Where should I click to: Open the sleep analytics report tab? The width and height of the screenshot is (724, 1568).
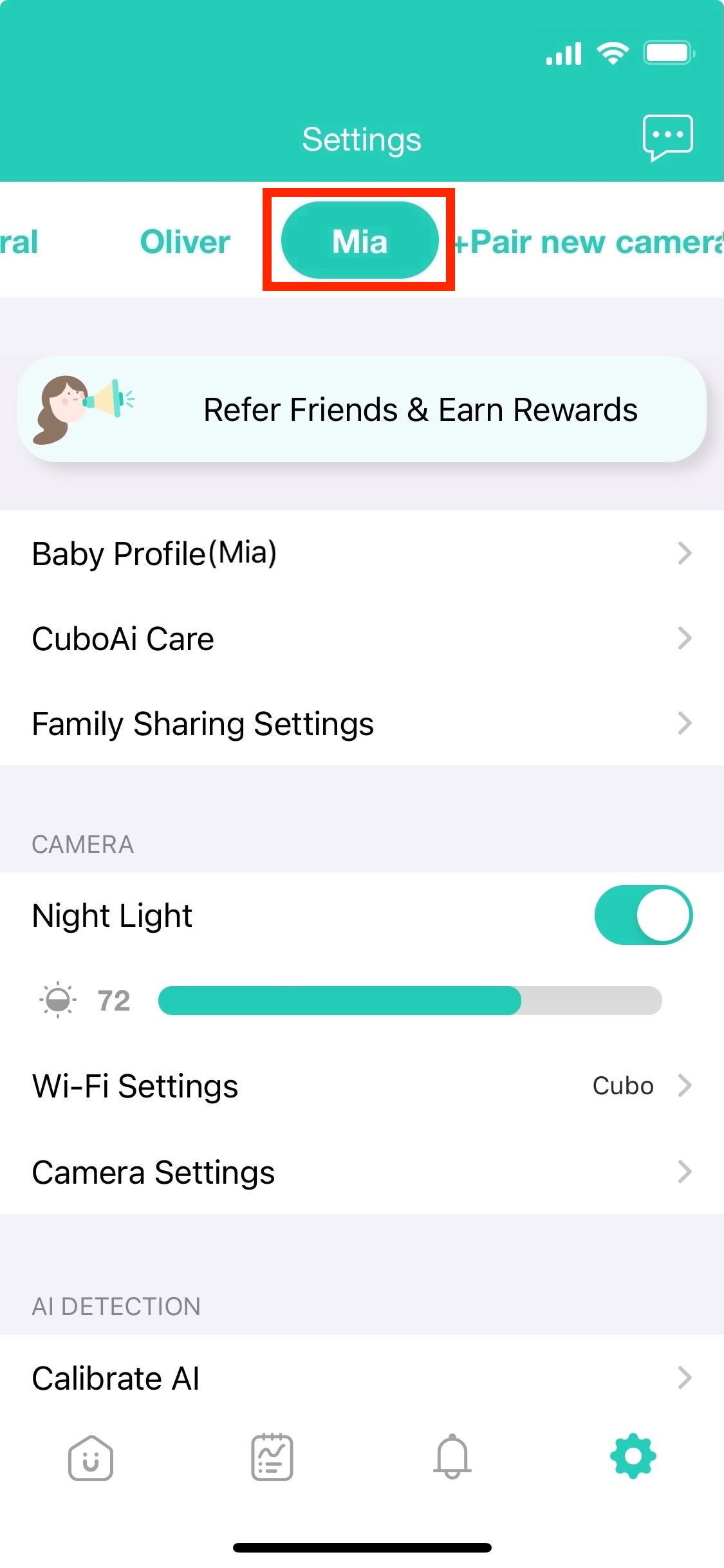click(x=272, y=1457)
